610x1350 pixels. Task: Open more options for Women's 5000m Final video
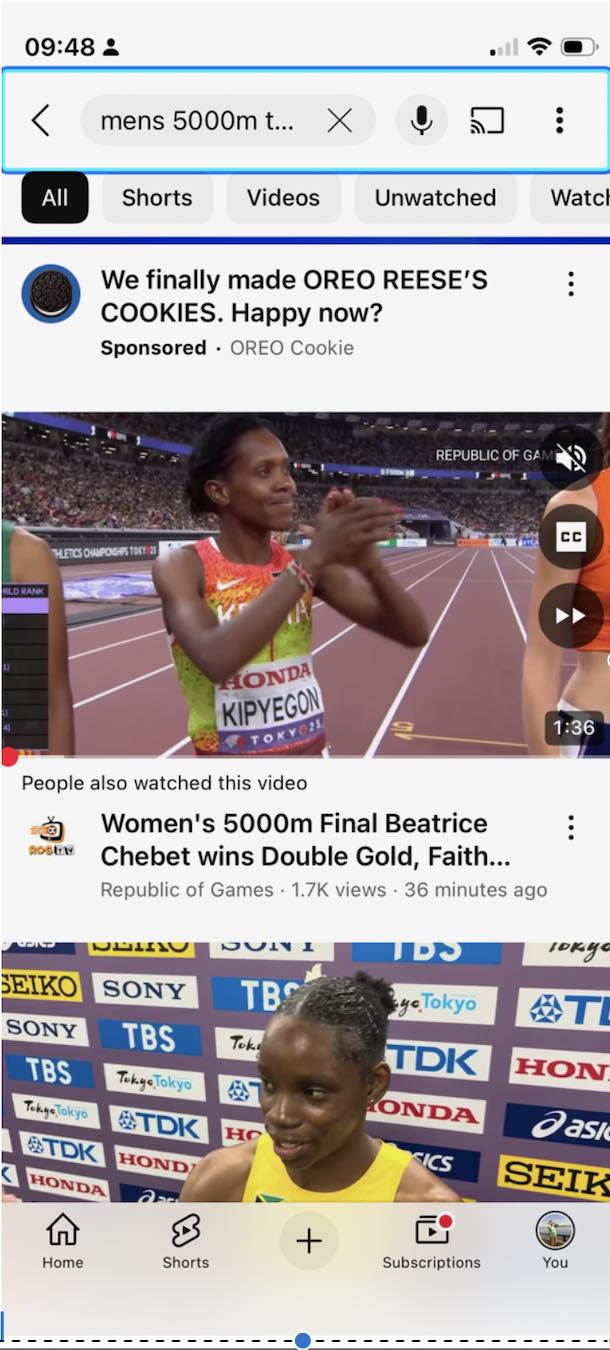coord(570,827)
